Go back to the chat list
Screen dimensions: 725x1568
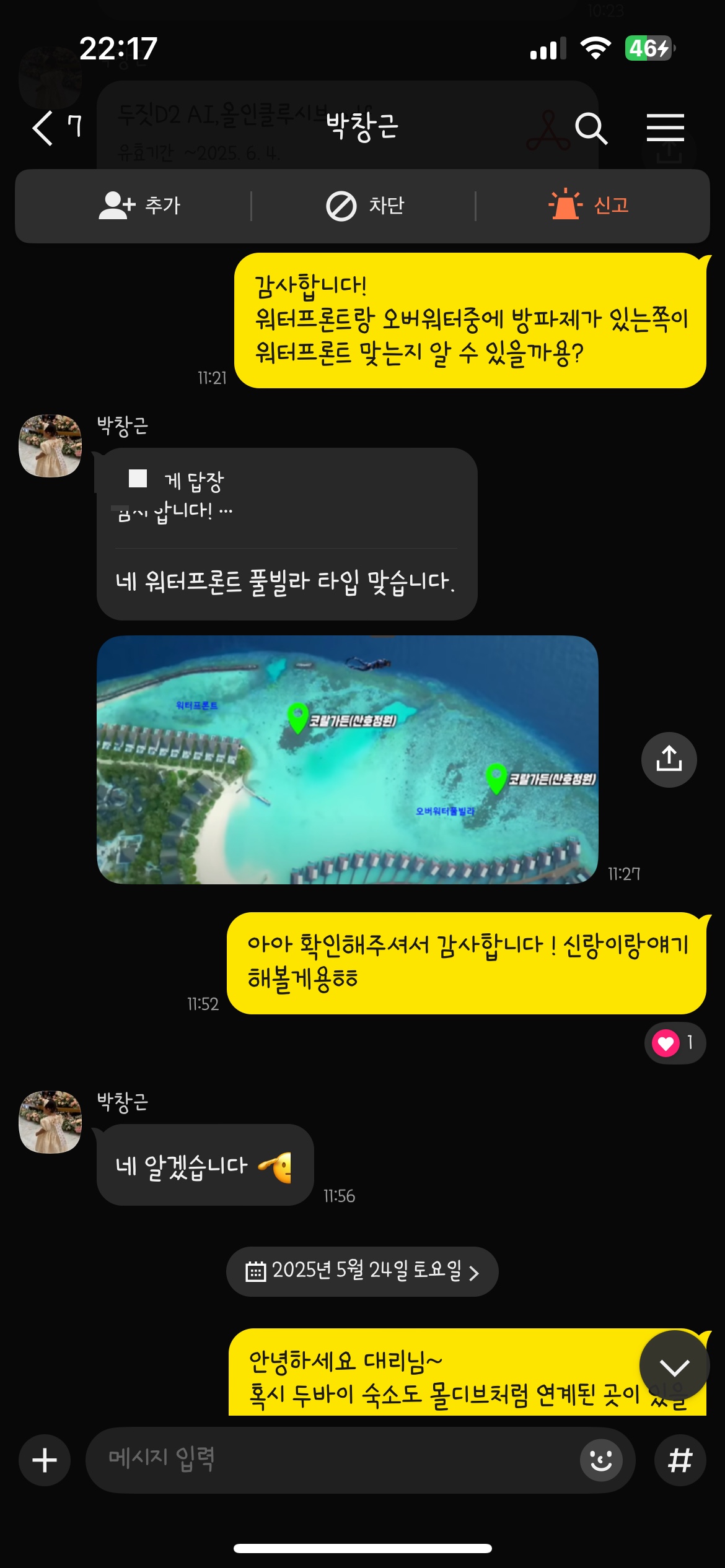[x=43, y=128]
